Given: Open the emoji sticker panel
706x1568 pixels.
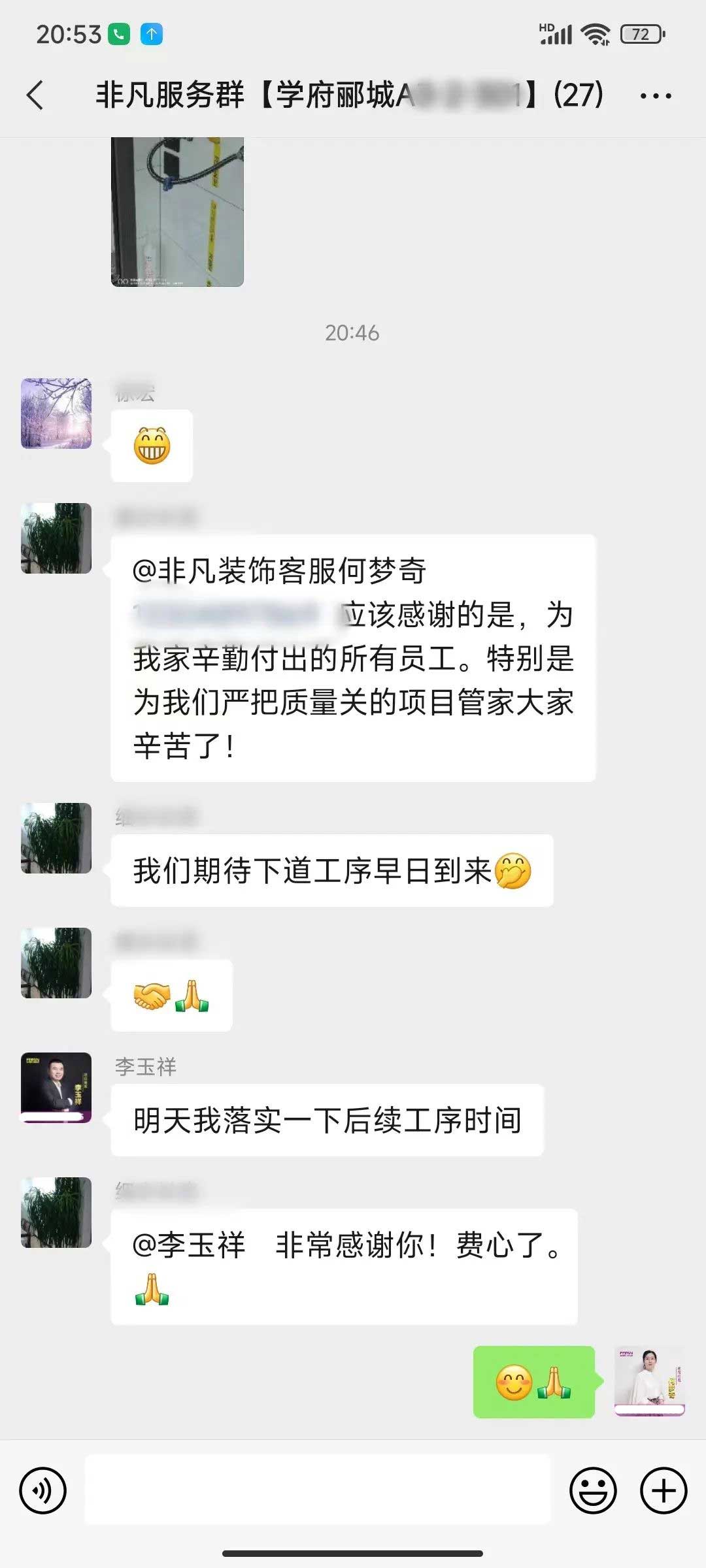Looking at the screenshot, I should coord(593,1491).
